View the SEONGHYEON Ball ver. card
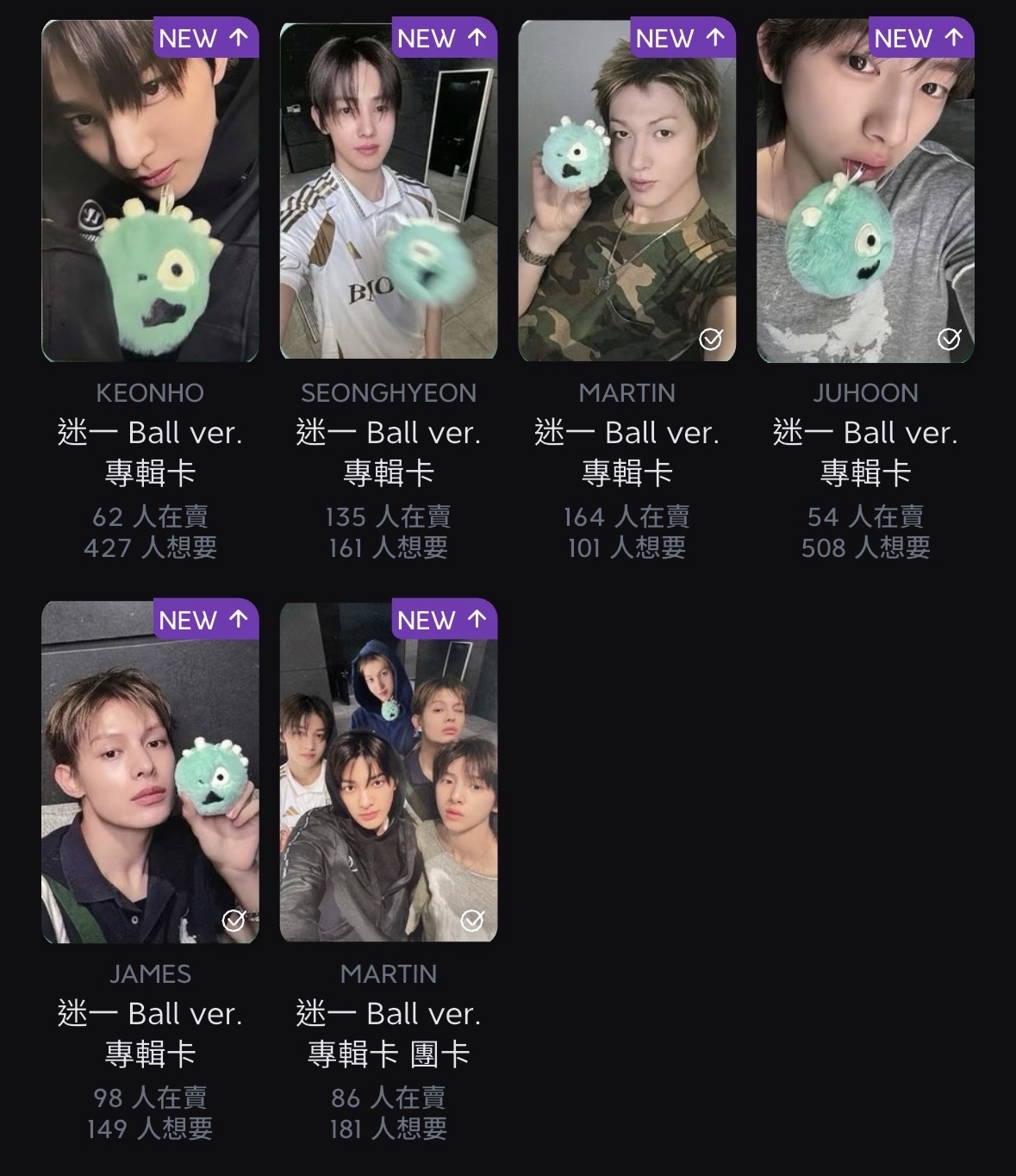 [389, 191]
